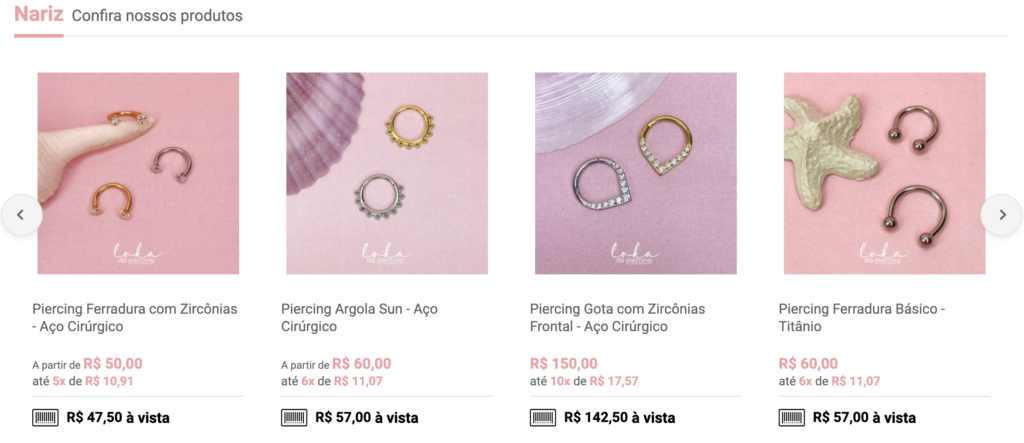Show previous products with the left arrow
This screenshot has height=443, width=1024.
point(22,214)
